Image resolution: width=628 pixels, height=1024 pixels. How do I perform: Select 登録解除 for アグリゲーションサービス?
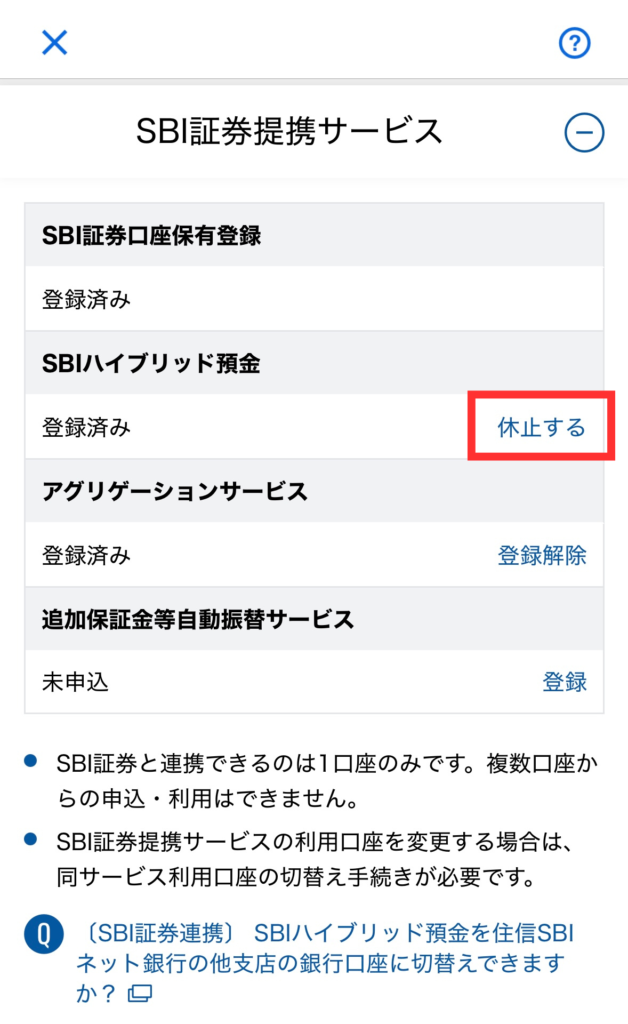[x=542, y=555]
